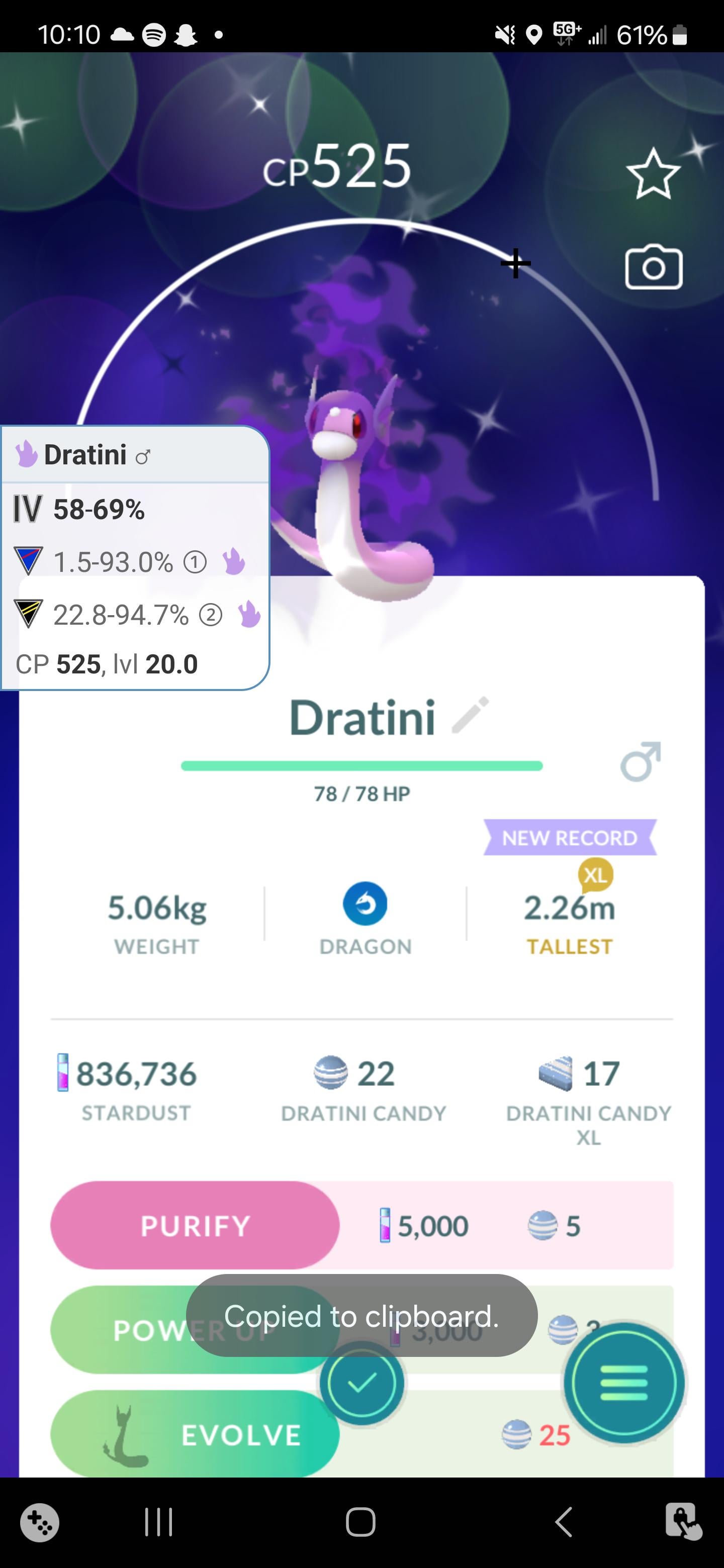Go back using the system back button
The width and height of the screenshot is (724, 1568).
click(564, 1522)
